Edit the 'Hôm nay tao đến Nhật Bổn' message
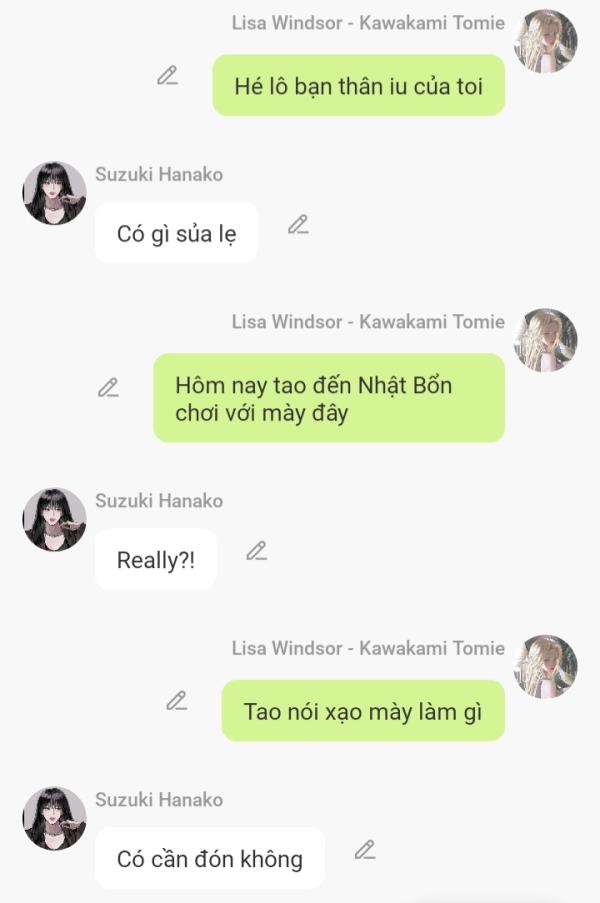 [109, 388]
